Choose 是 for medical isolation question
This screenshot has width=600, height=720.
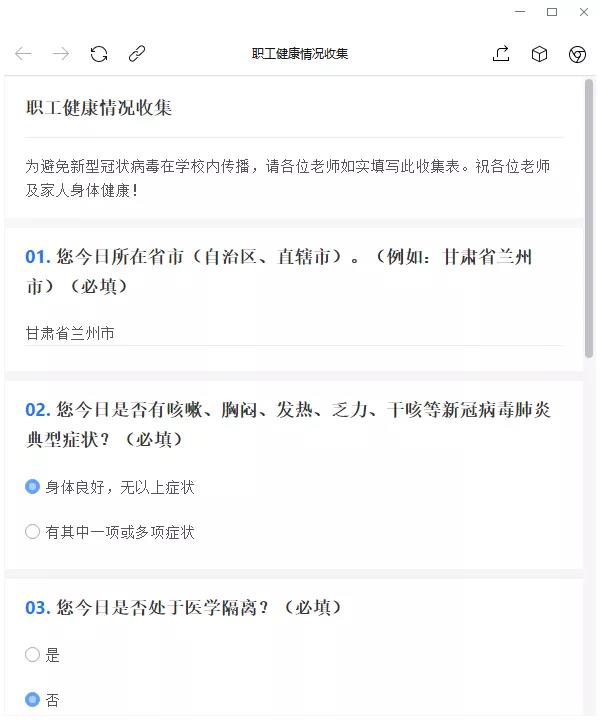(33, 655)
